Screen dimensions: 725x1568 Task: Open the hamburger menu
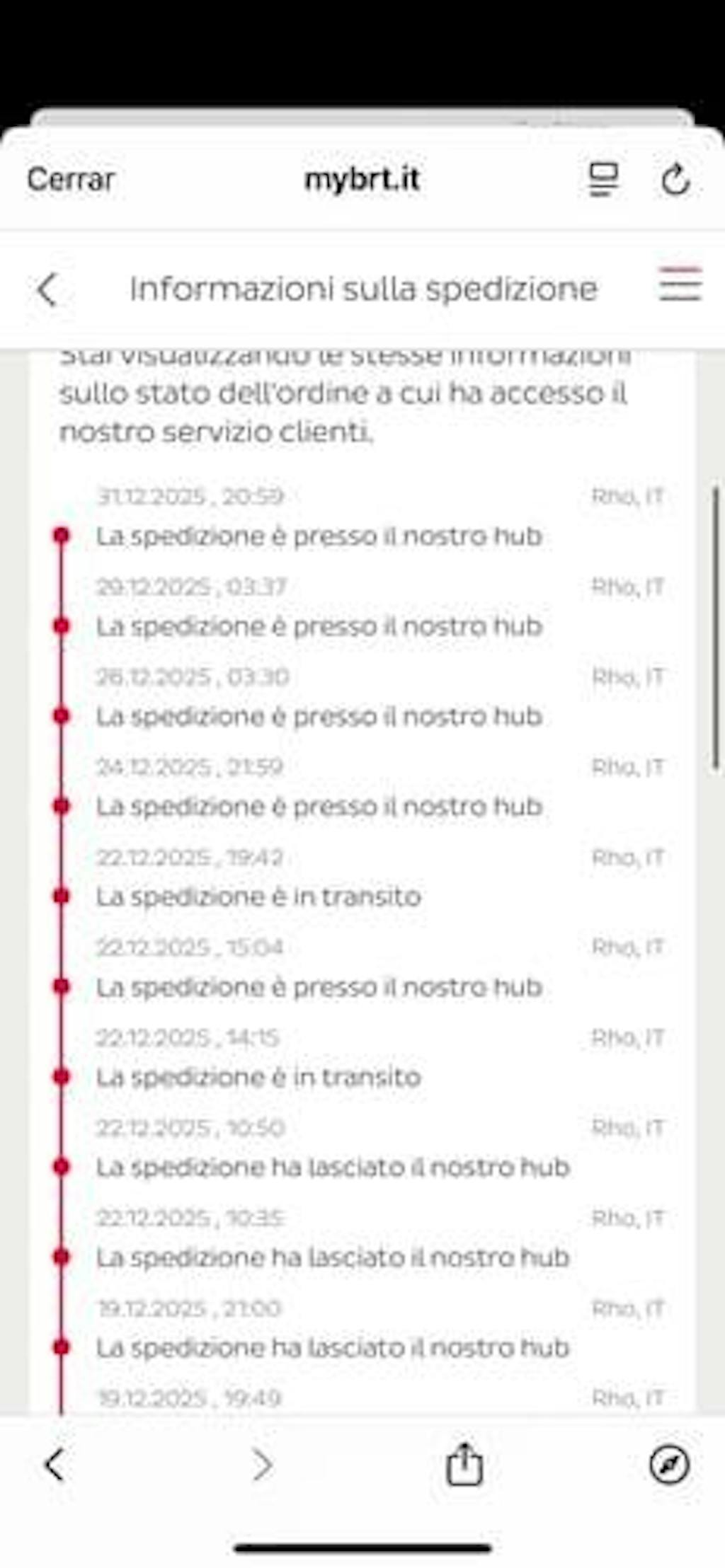pos(680,285)
